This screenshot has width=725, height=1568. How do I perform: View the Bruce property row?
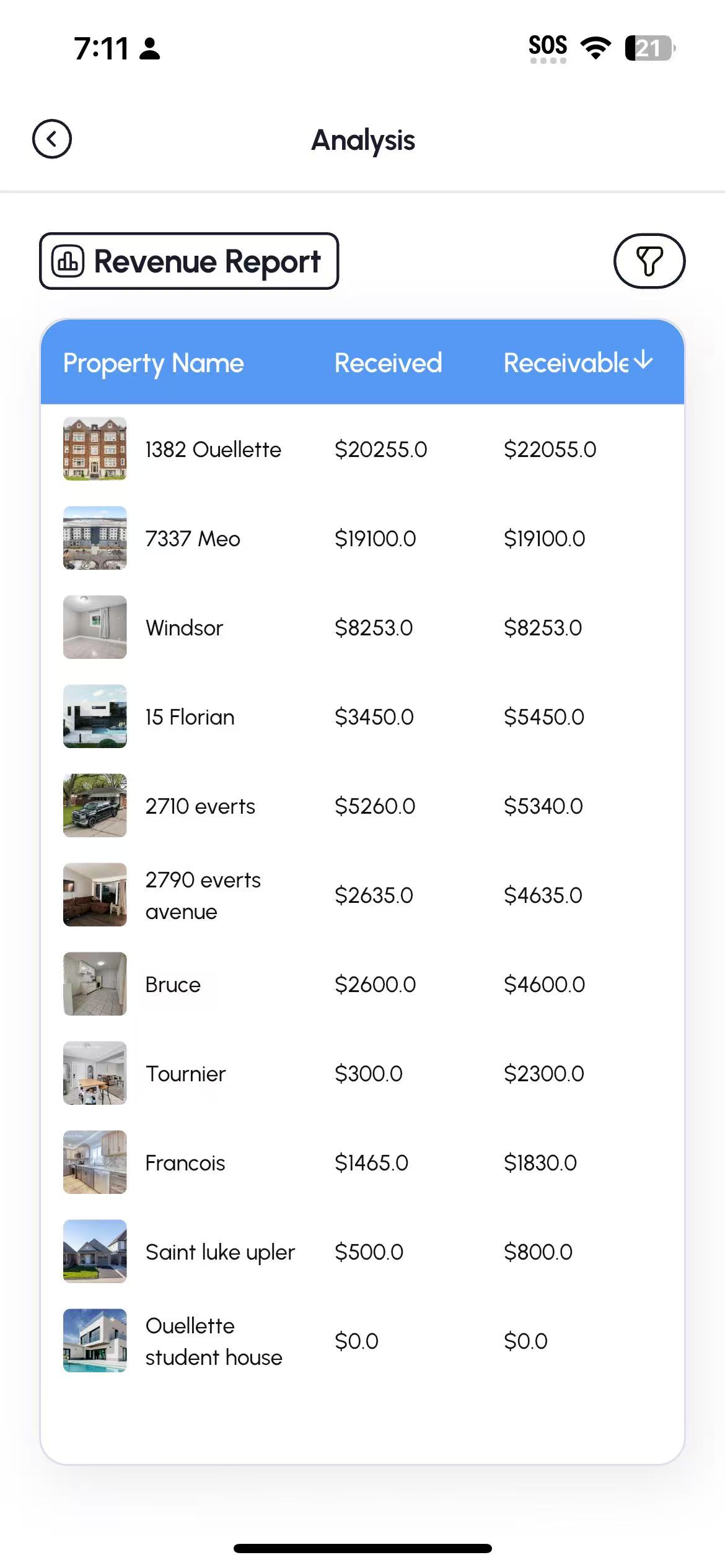pyautogui.click(x=173, y=985)
